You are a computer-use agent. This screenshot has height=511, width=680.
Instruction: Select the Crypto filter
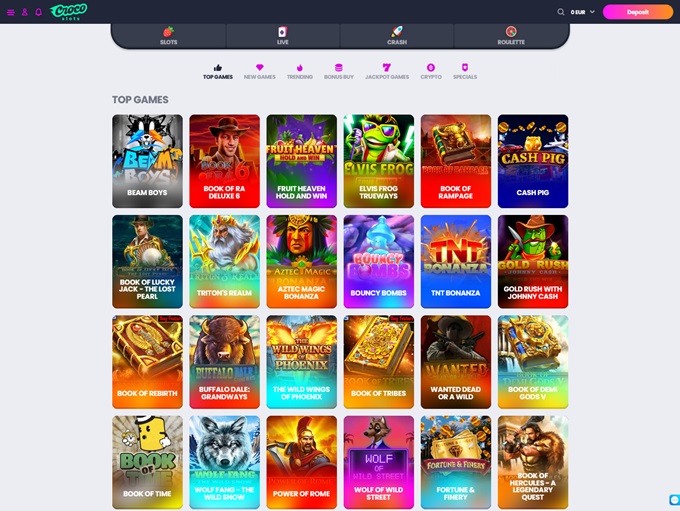coord(431,72)
